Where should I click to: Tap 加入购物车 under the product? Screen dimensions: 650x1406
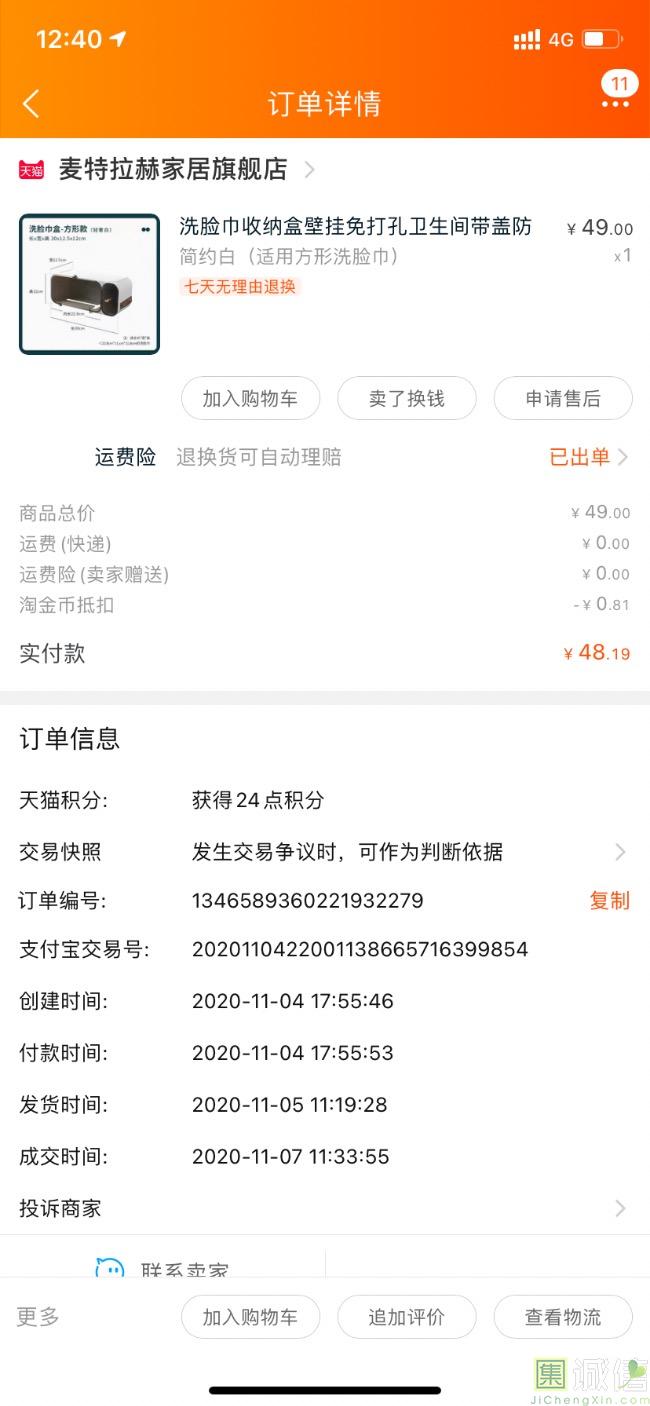click(x=250, y=399)
